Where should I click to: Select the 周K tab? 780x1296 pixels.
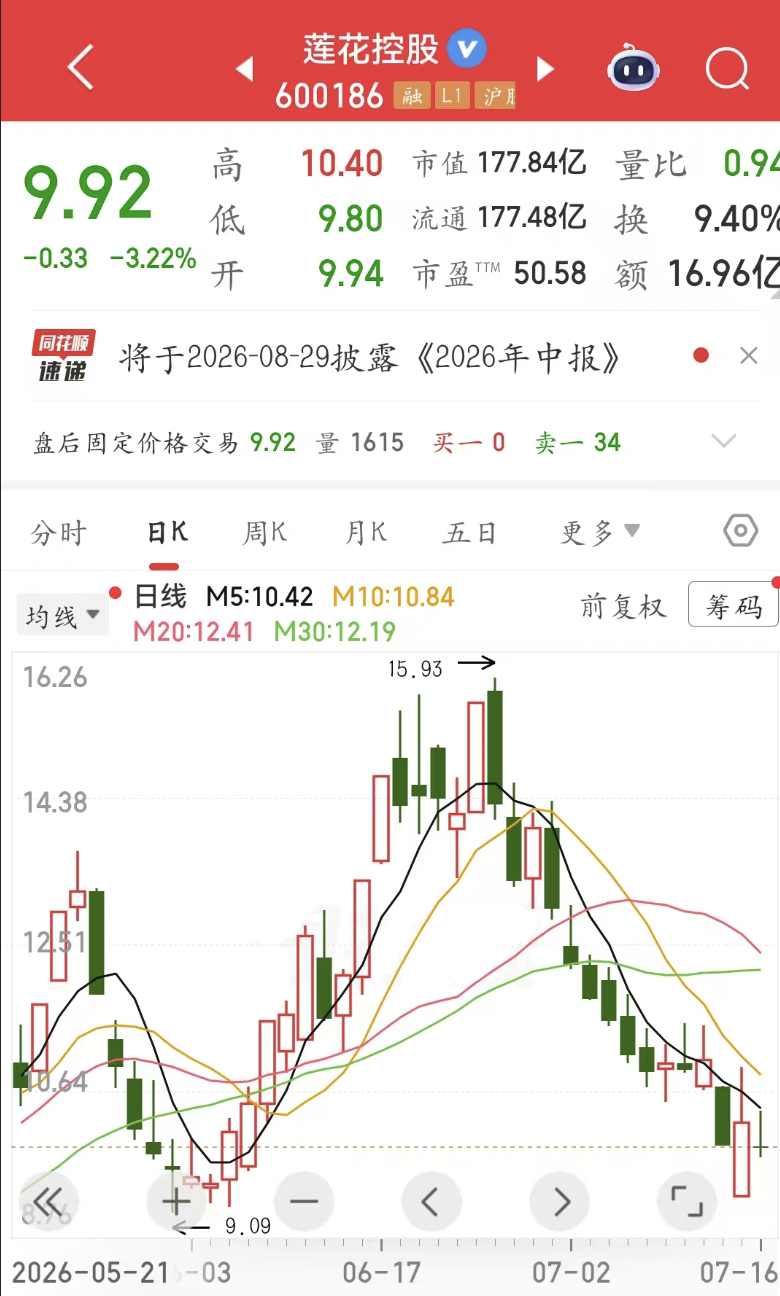point(265,533)
